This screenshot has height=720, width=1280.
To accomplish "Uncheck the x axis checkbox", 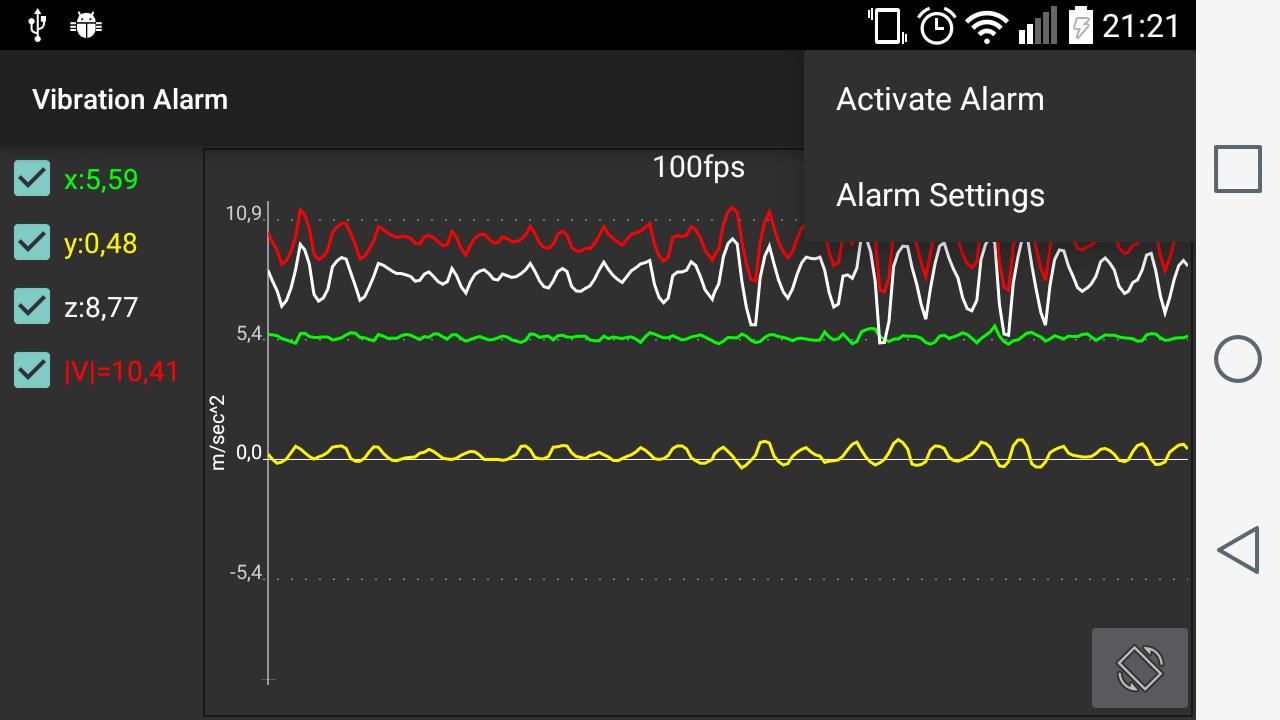I will 32,179.
